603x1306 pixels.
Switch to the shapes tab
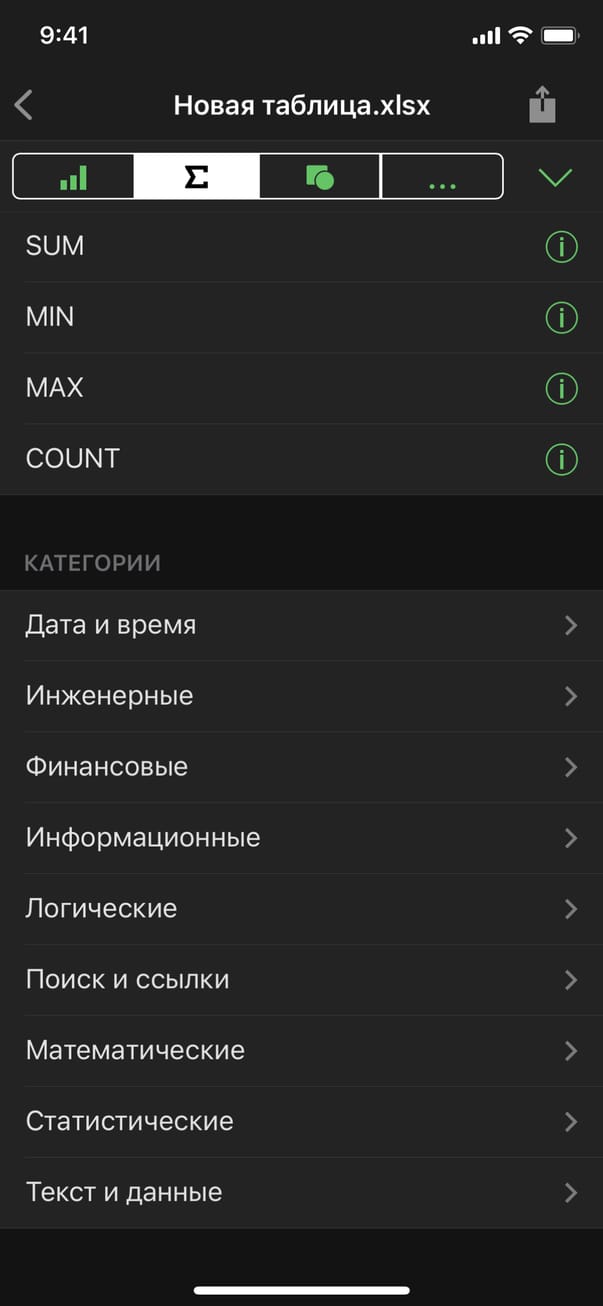[x=319, y=178]
